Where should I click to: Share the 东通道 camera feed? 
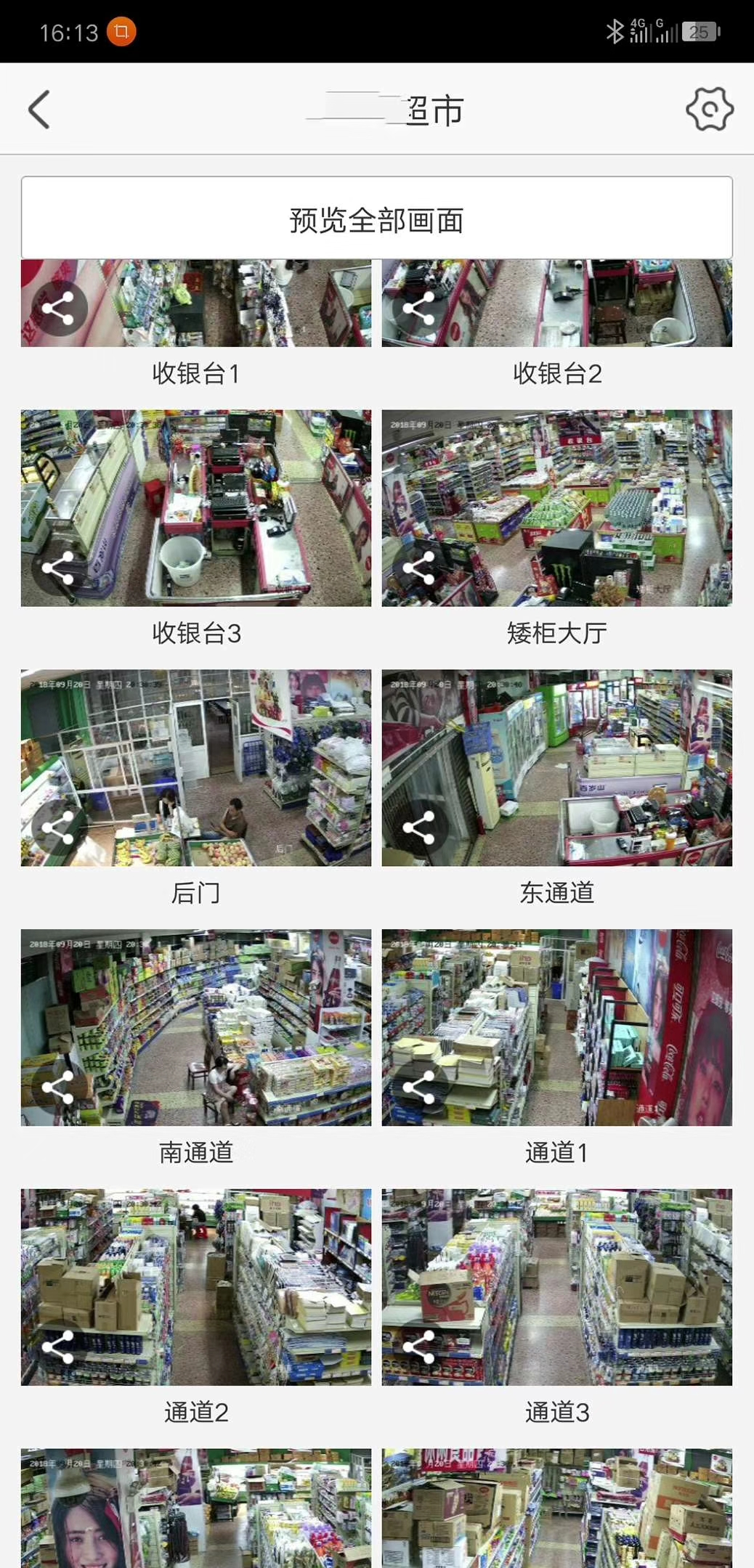(x=419, y=828)
